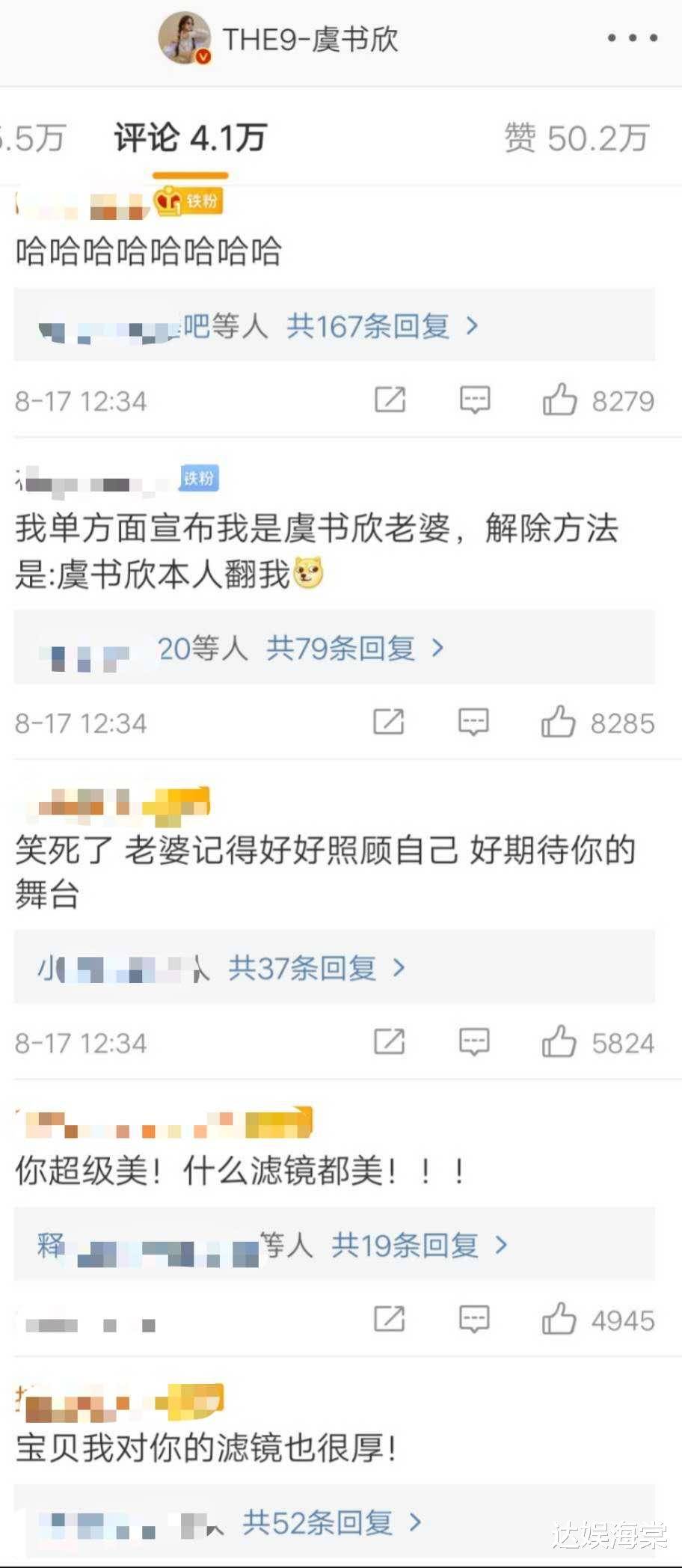Reply to the 哈哈哈哈哈哈哈哈 comment
Screen dimensions: 682x1568
[474, 400]
